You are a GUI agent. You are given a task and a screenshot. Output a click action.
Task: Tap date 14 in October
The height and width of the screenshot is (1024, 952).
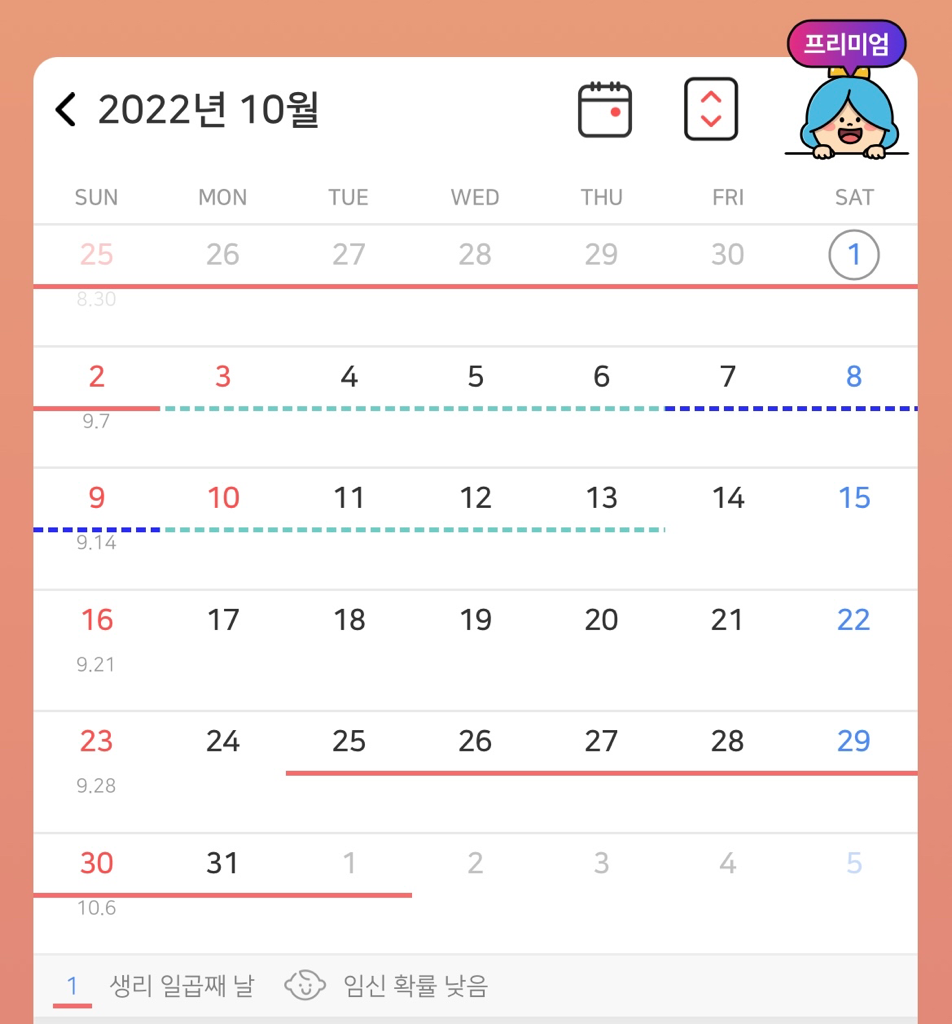pyautogui.click(x=727, y=498)
